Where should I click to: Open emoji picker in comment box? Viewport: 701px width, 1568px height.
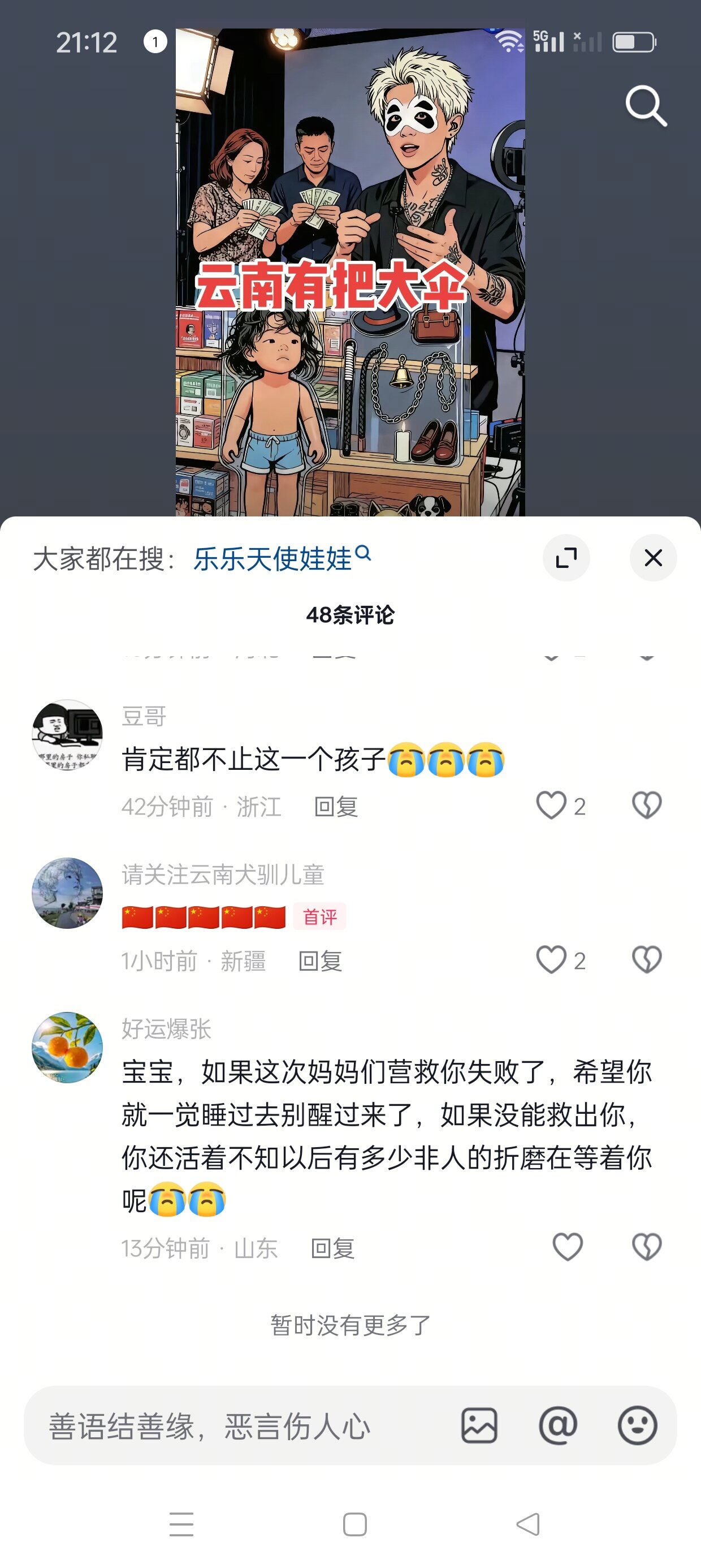point(637,1425)
